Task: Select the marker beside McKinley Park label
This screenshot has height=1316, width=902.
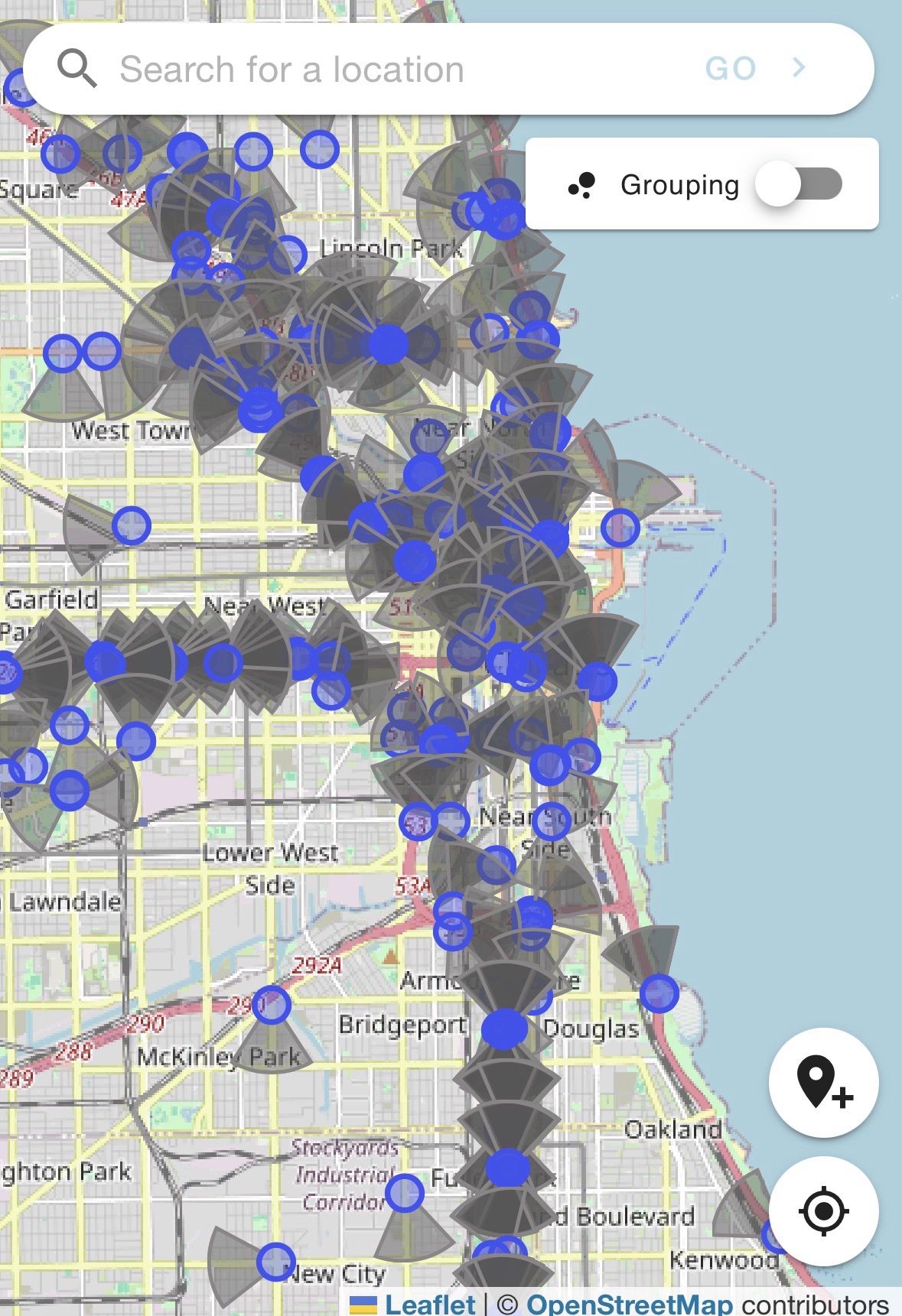Action: pos(271,1004)
